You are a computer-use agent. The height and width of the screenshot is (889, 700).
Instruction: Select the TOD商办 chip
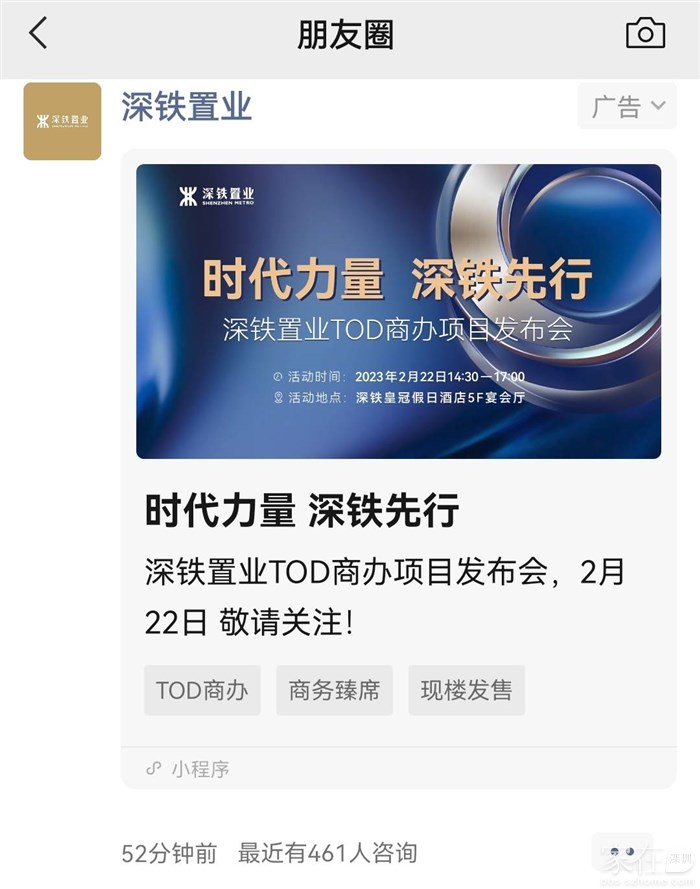point(202,690)
